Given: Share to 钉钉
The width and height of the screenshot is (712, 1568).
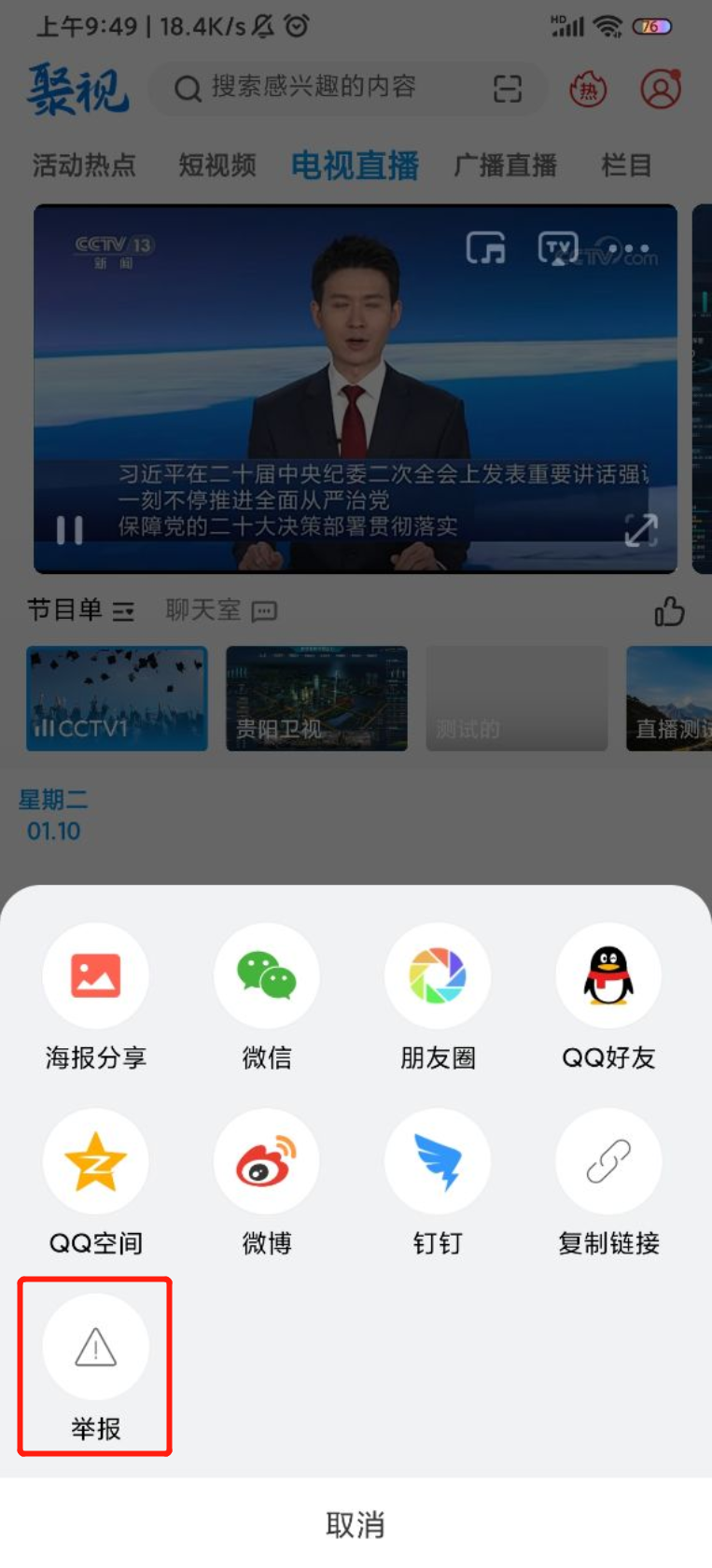Looking at the screenshot, I should [438, 1162].
